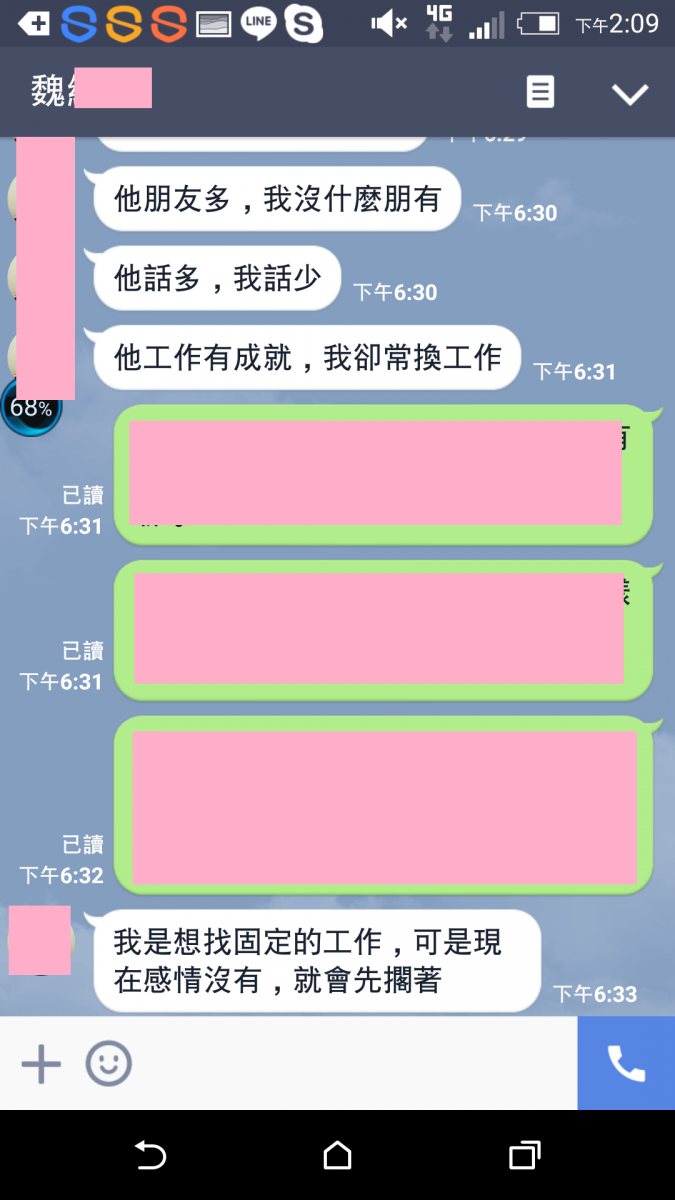
Task: Go back using system back button
Action: 150,1156
